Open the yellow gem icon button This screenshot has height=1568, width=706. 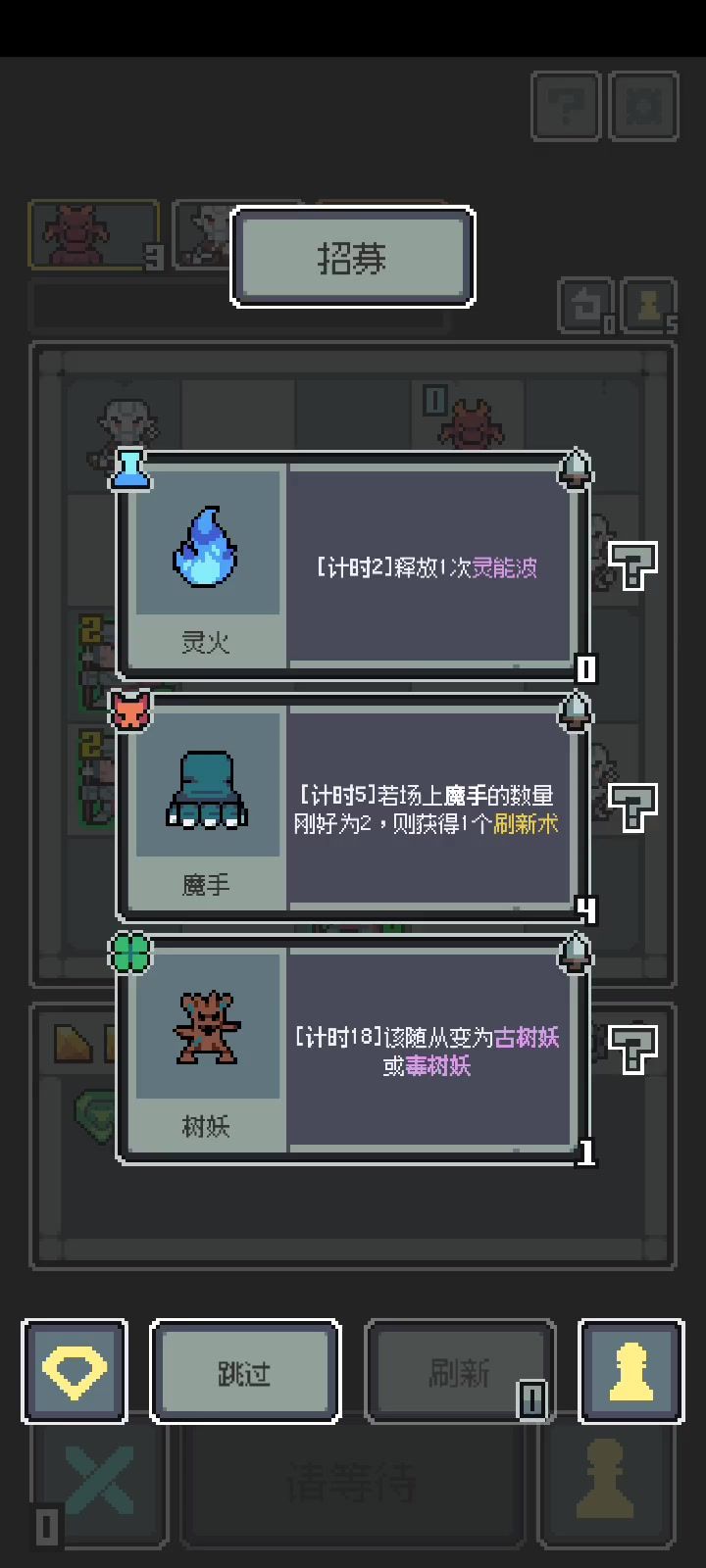(x=76, y=1372)
